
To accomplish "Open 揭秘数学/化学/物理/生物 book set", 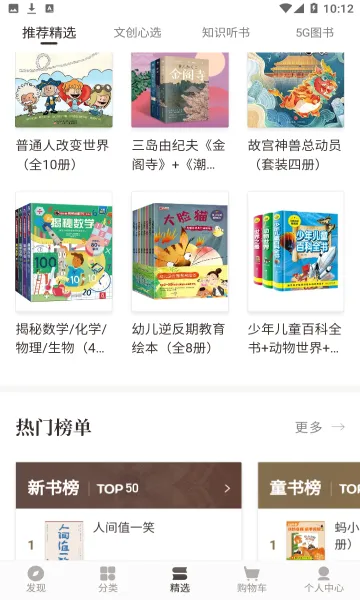I will click(x=64, y=274).
